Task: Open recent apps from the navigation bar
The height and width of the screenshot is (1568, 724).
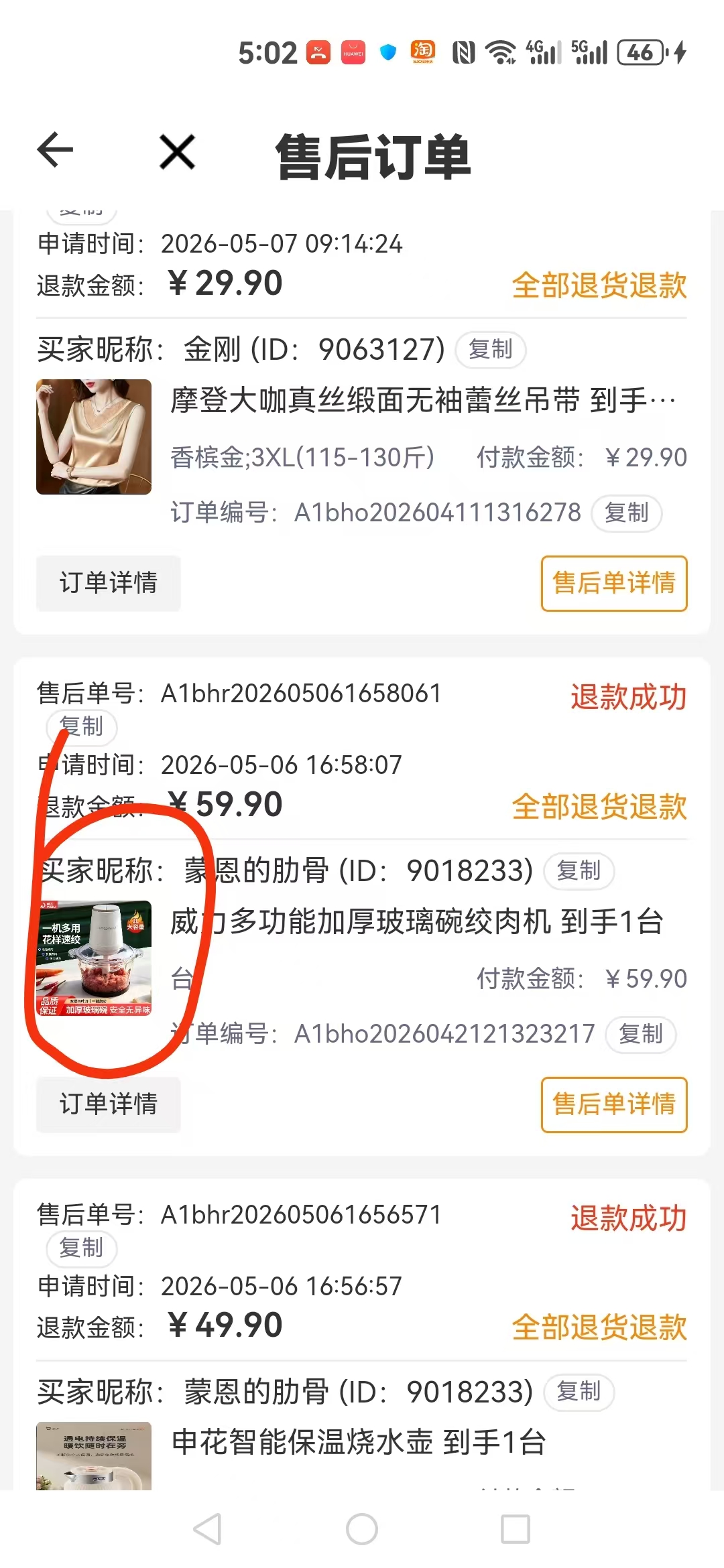Action: 516,1529
